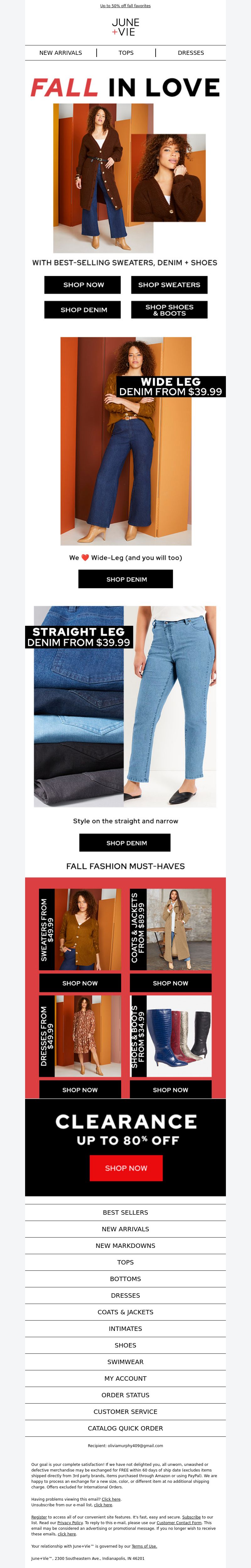Shop now under Dresses from $49.99
The width and height of the screenshot is (251, 1568).
tap(80, 1089)
